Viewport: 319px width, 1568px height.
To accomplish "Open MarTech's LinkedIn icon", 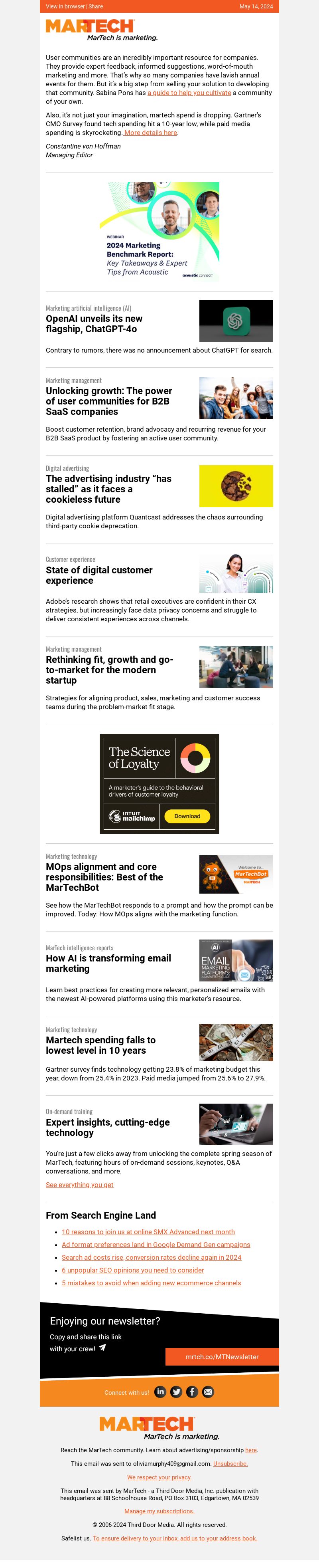I will [x=160, y=1392].
